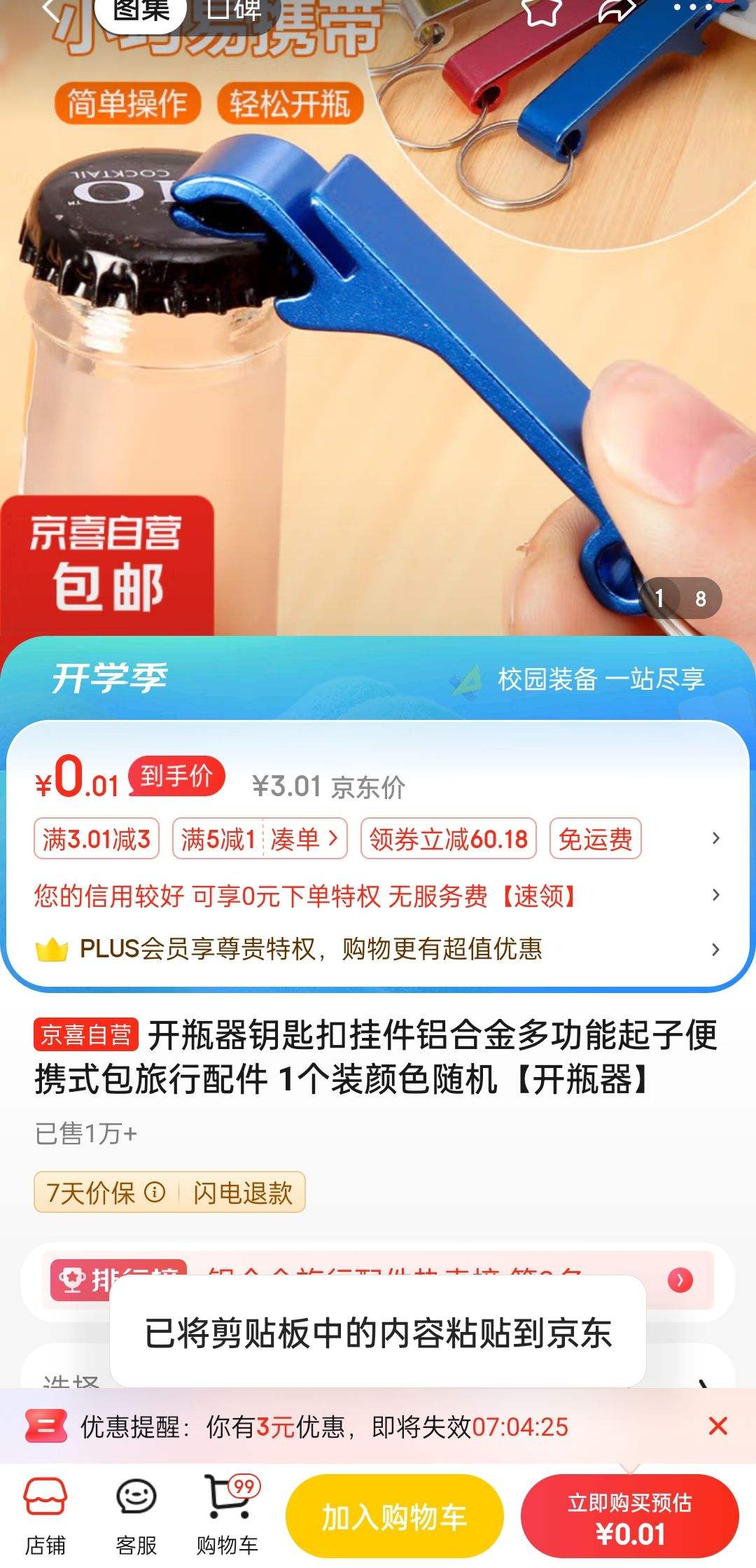Favorite this product with the star icon

click(542, 10)
